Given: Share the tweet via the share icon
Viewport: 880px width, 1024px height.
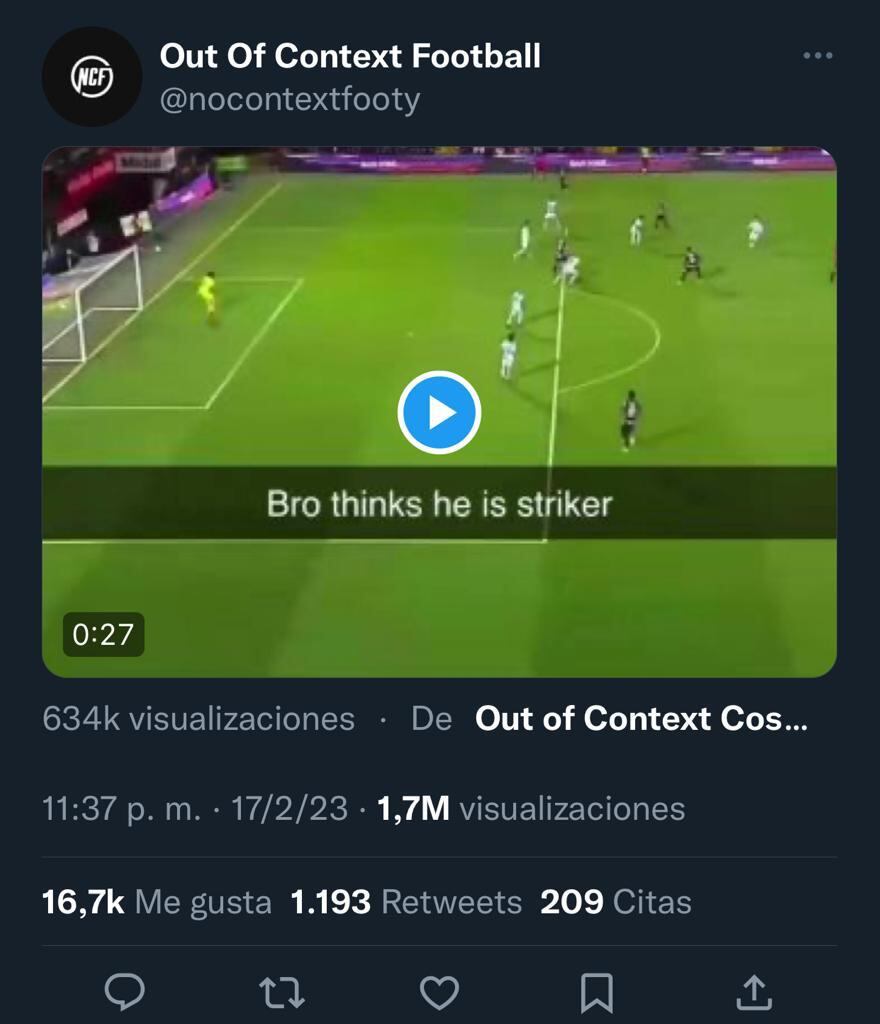Looking at the screenshot, I should 753,992.
